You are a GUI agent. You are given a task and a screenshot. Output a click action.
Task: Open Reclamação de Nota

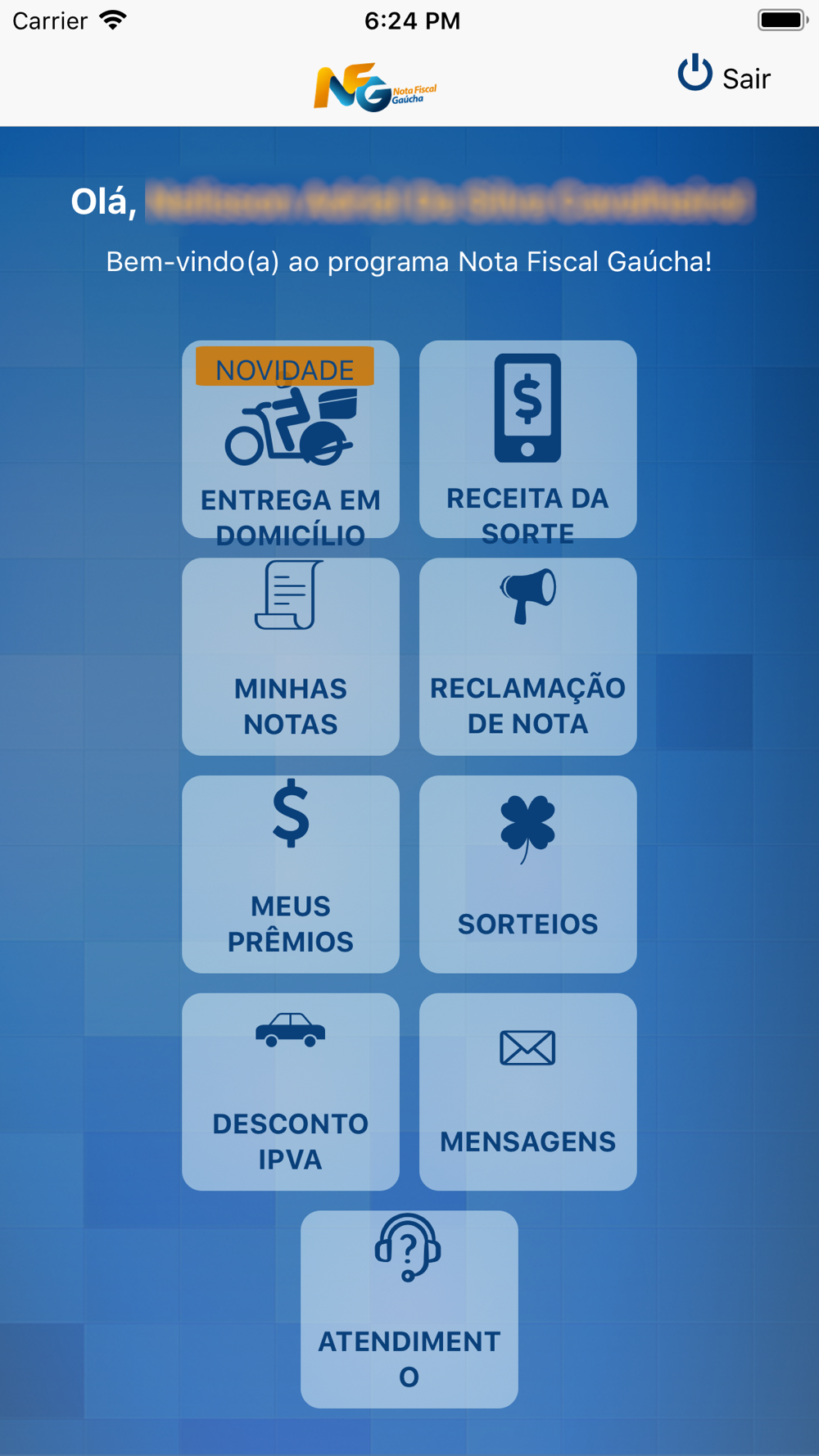pyautogui.click(x=527, y=657)
